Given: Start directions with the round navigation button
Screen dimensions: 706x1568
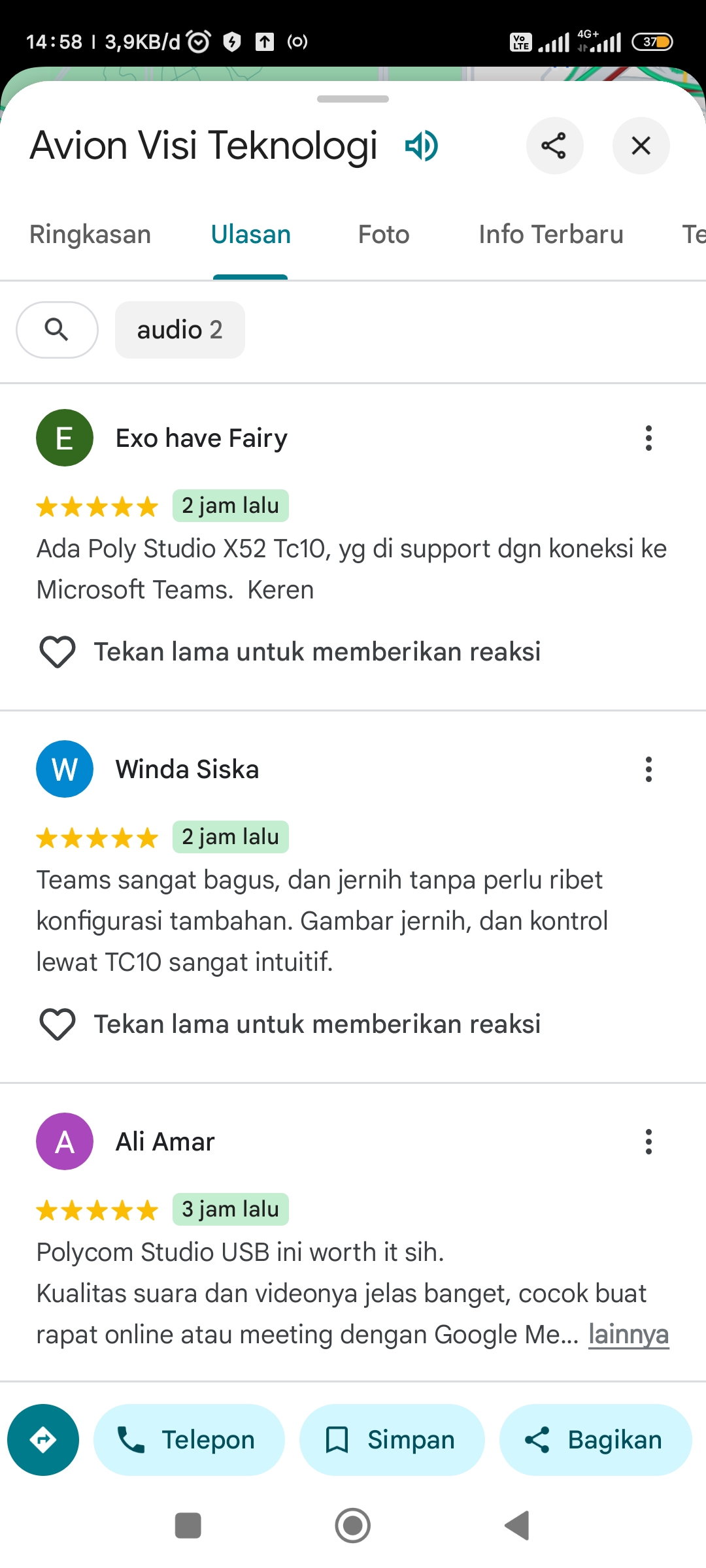Looking at the screenshot, I should [x=43, y=1439].
